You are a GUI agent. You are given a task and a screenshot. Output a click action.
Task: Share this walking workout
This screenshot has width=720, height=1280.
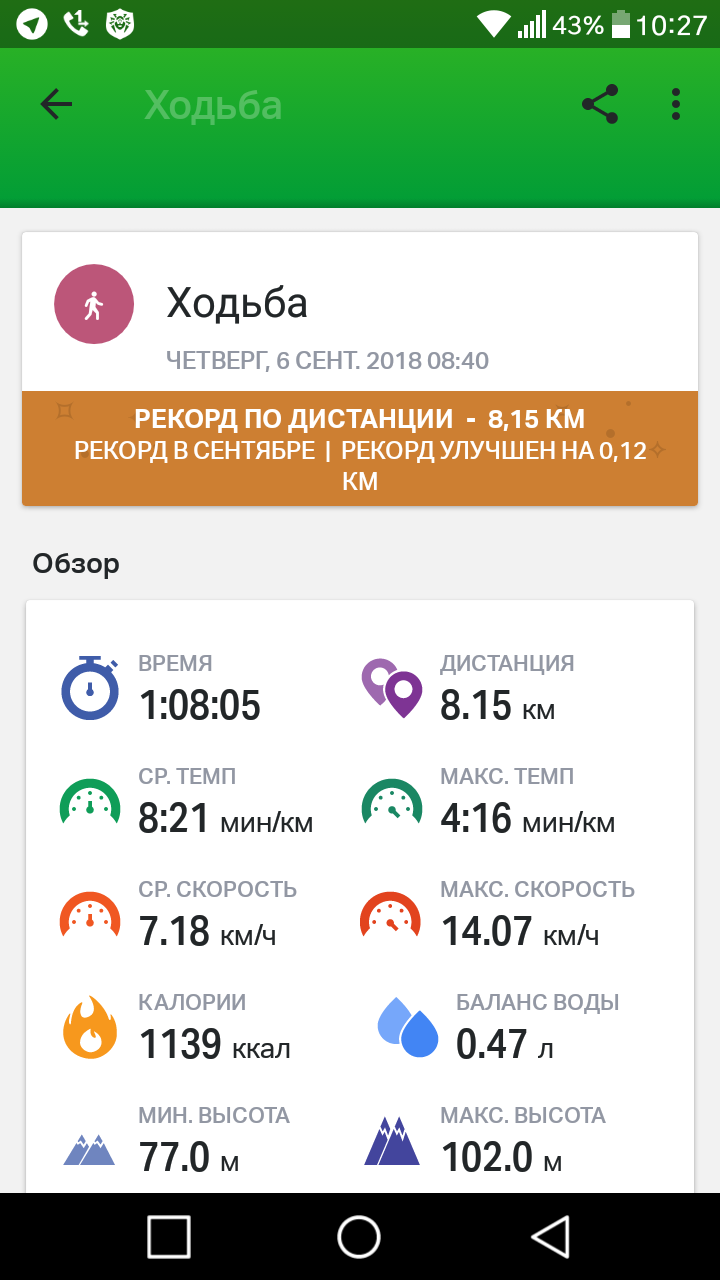(x=599, y=104)
